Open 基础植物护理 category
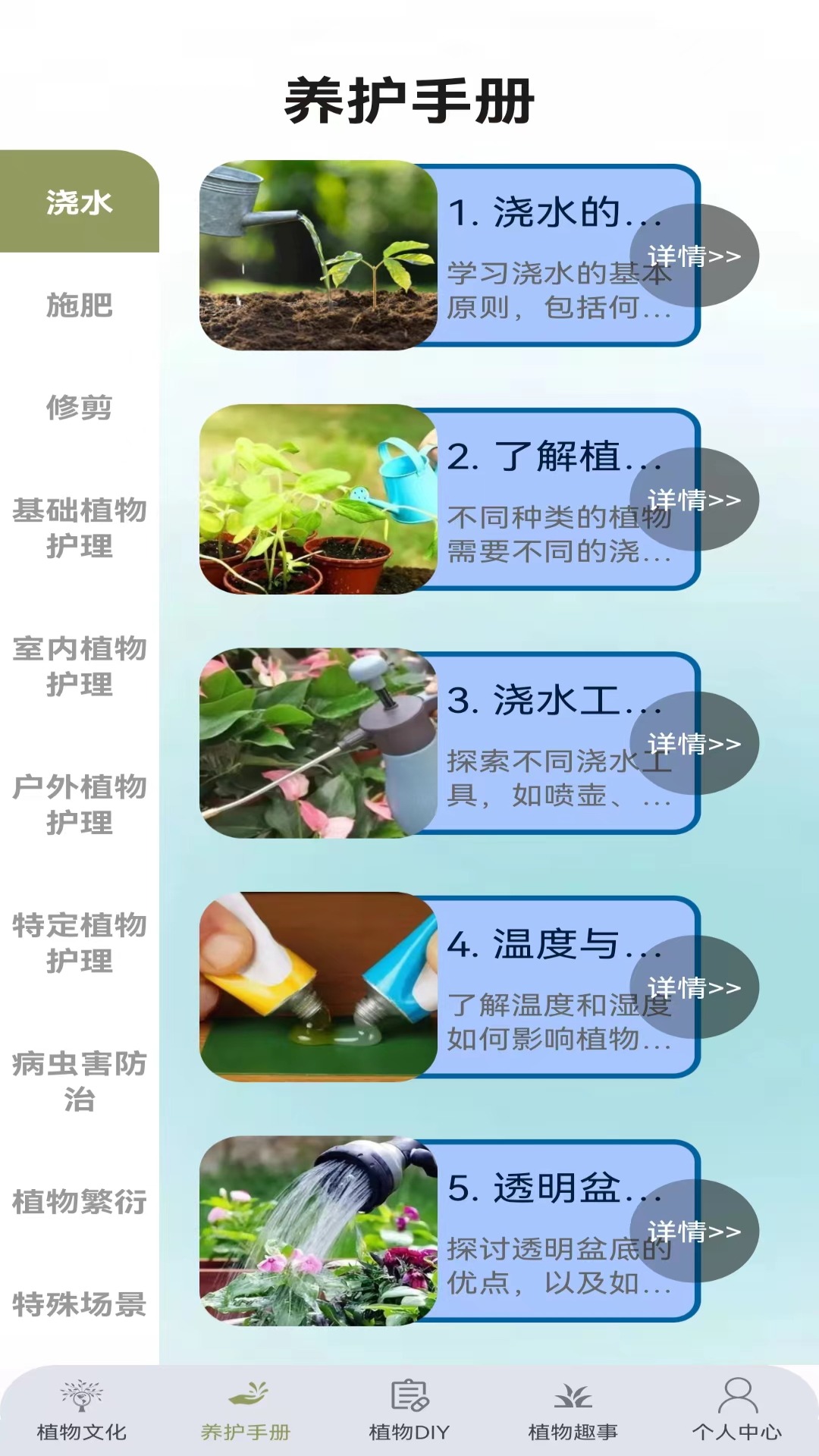The image size is (819, 1456). (80, 528)
